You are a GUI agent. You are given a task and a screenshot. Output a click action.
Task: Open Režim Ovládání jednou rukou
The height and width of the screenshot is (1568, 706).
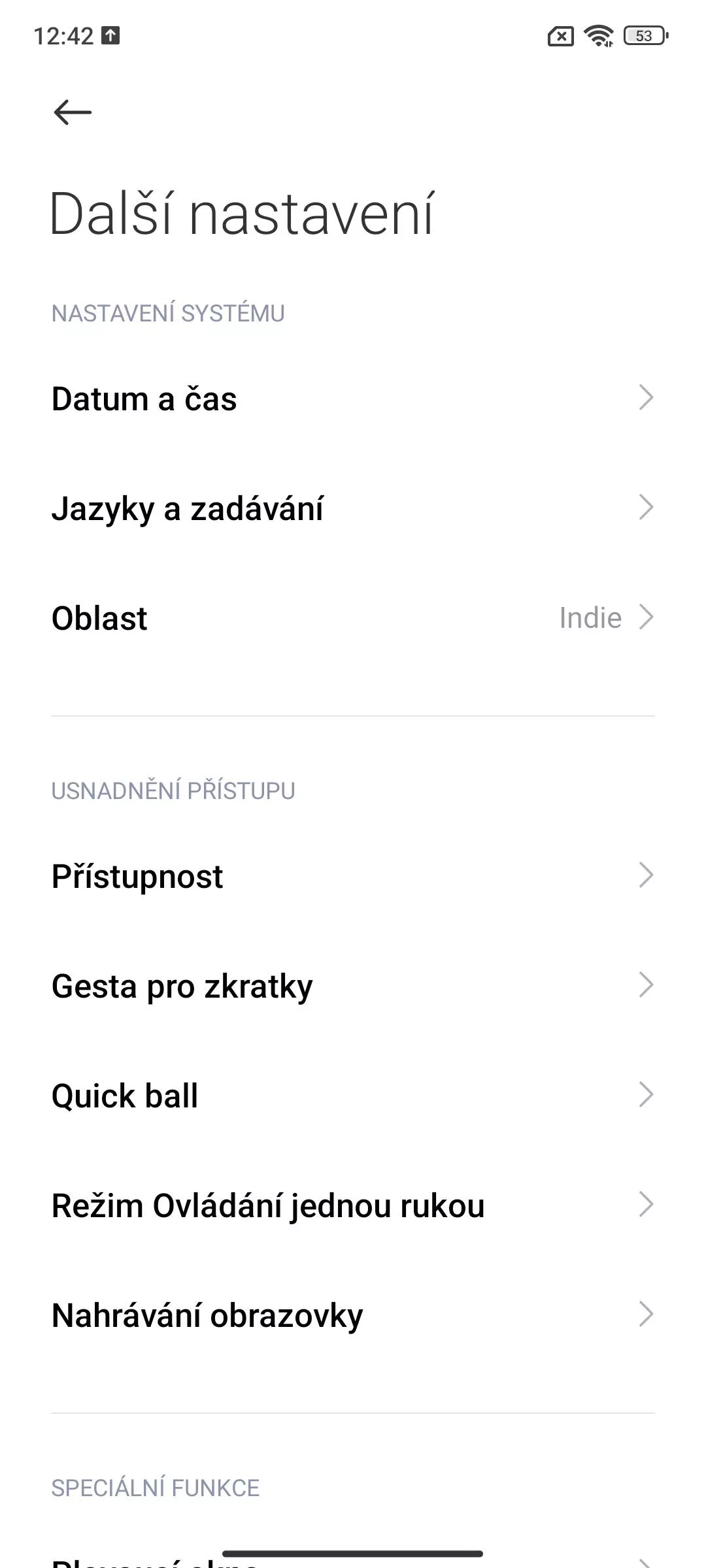(x=353, y=1205)
